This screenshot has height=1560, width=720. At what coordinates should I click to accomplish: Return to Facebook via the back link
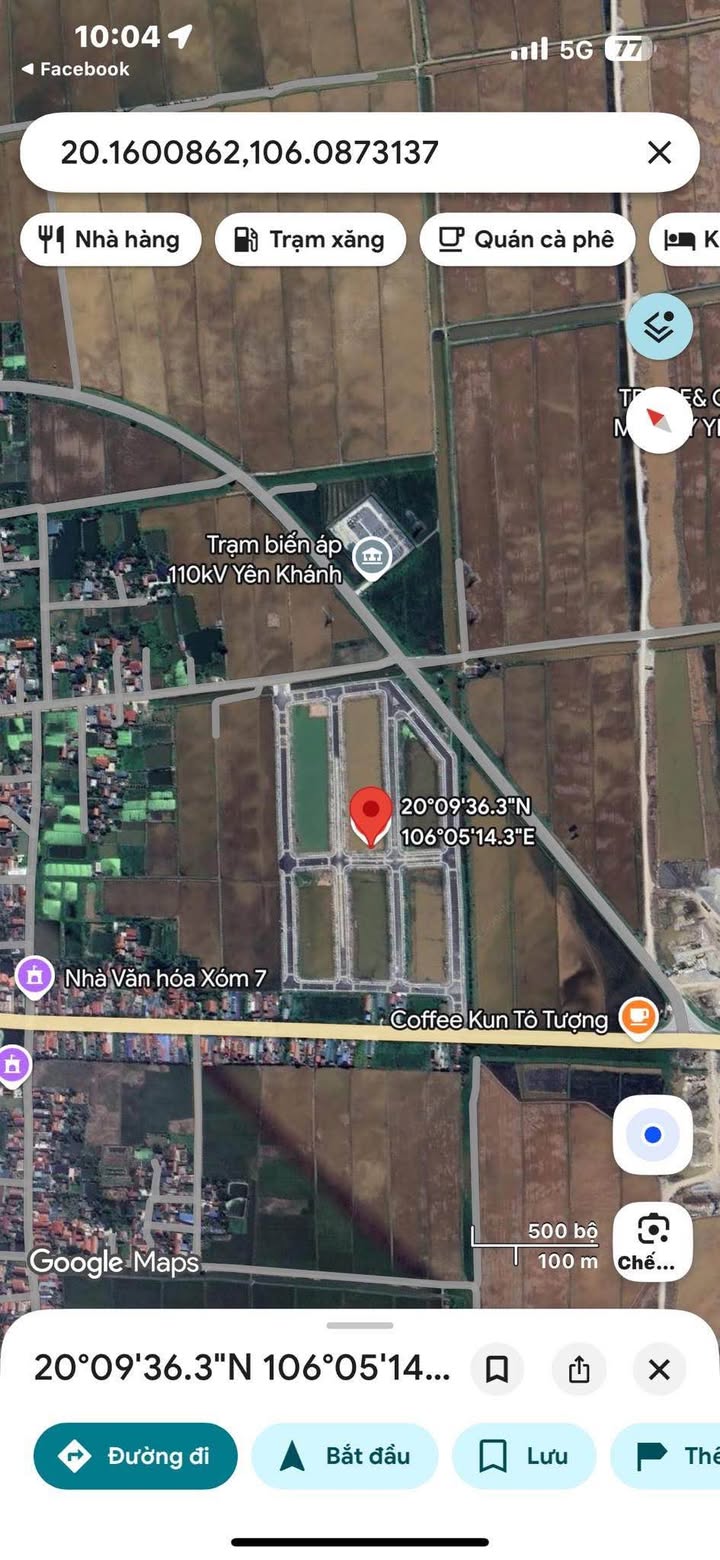point(75,69)
